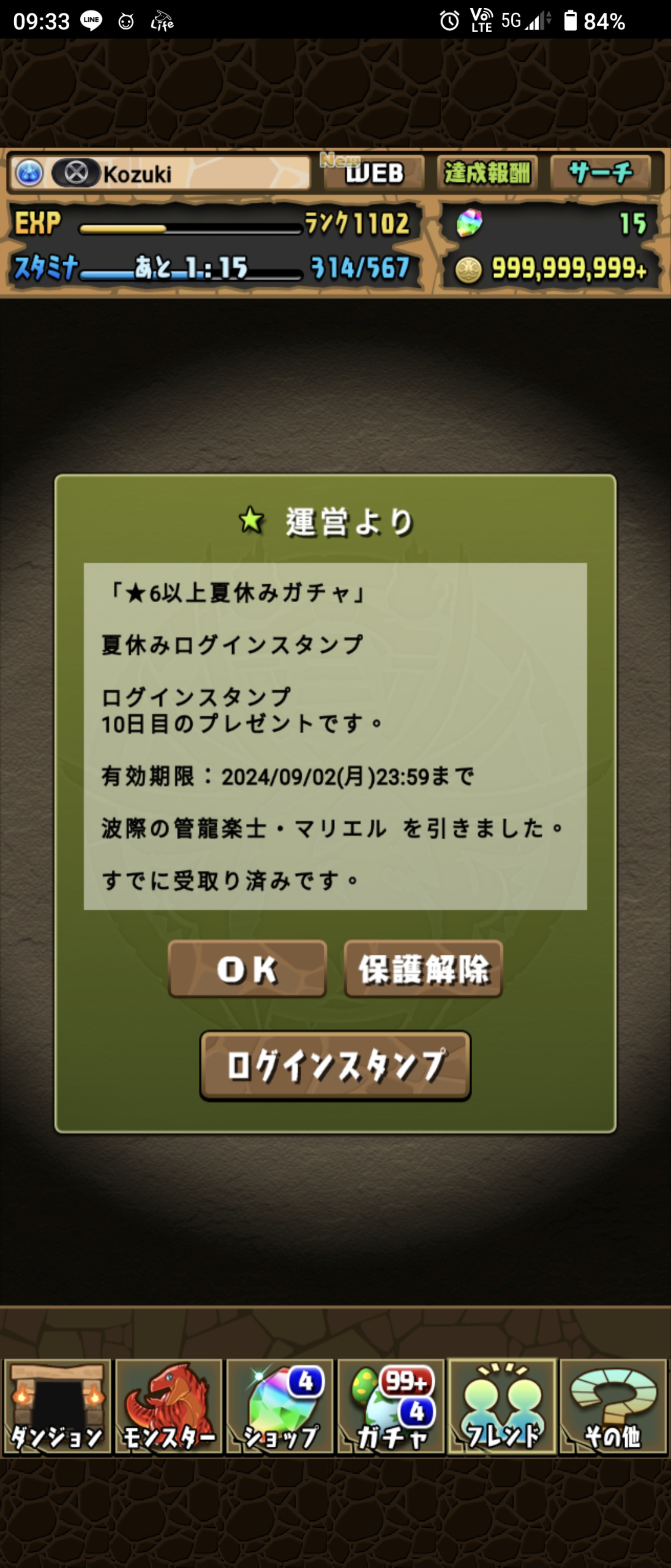Tap the Kozuki player name panel

point(160,174)
